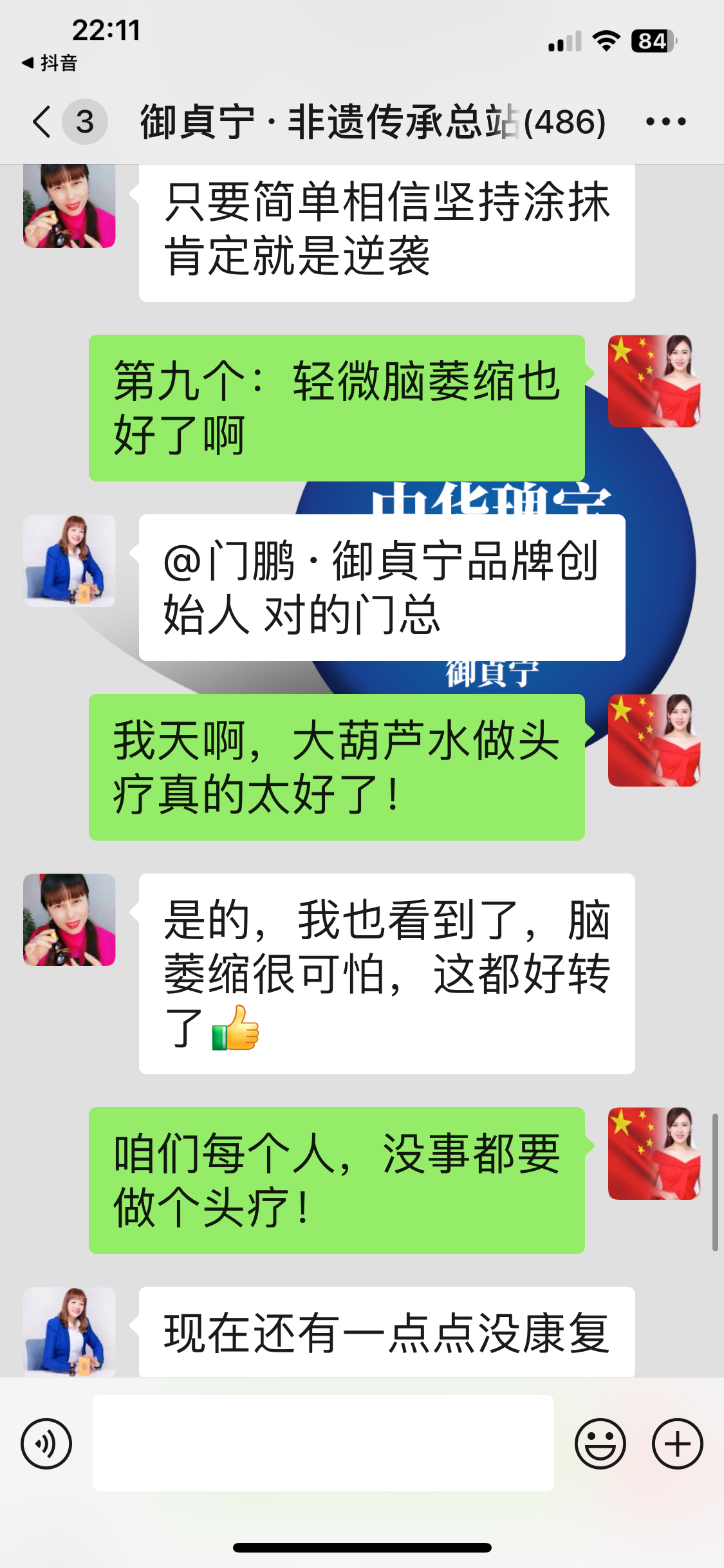Open the group chat options menu
This screenshot has width=724, height=1568.
coord(665,122)
